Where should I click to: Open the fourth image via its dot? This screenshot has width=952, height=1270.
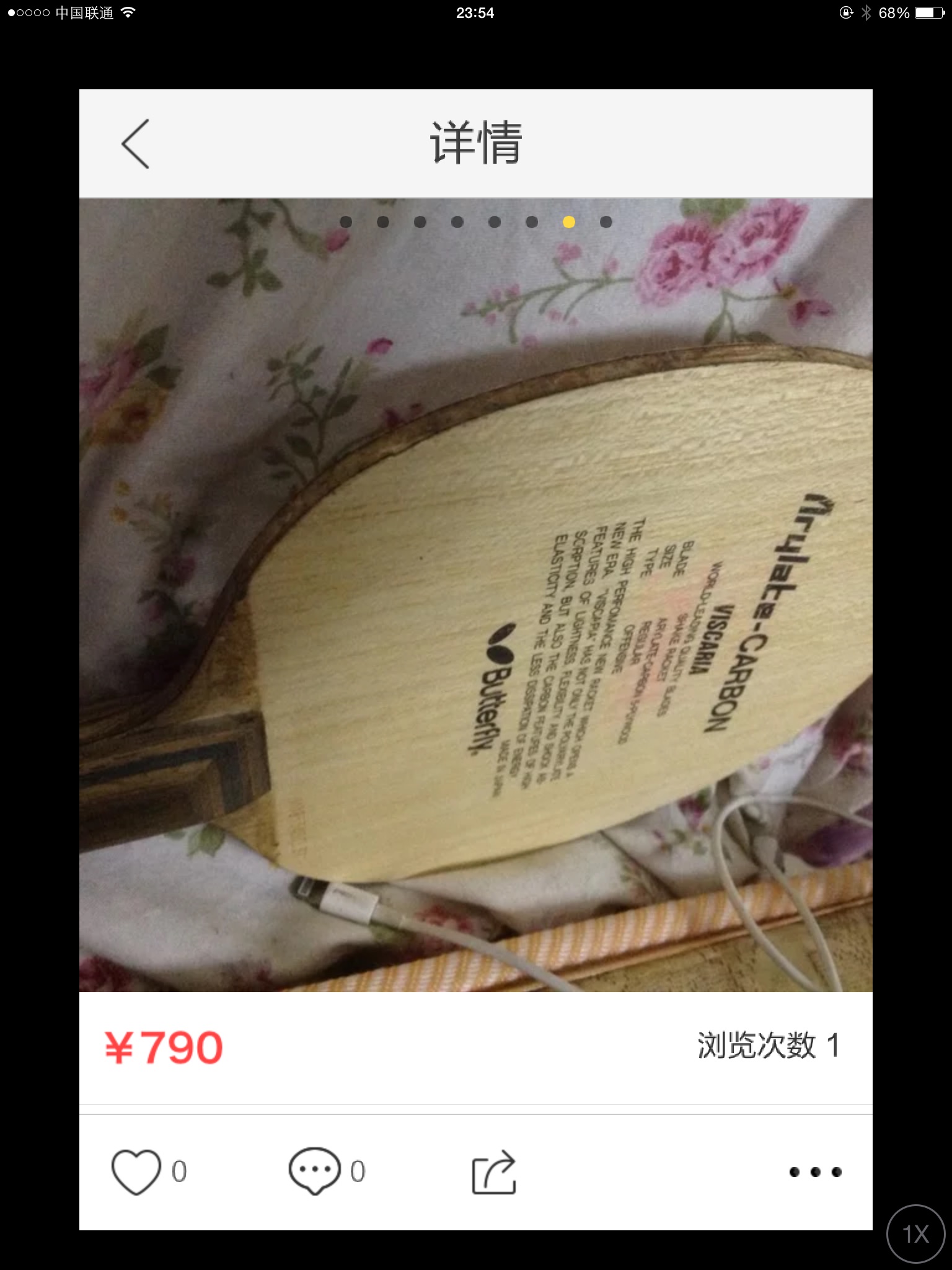pos(458,221)
